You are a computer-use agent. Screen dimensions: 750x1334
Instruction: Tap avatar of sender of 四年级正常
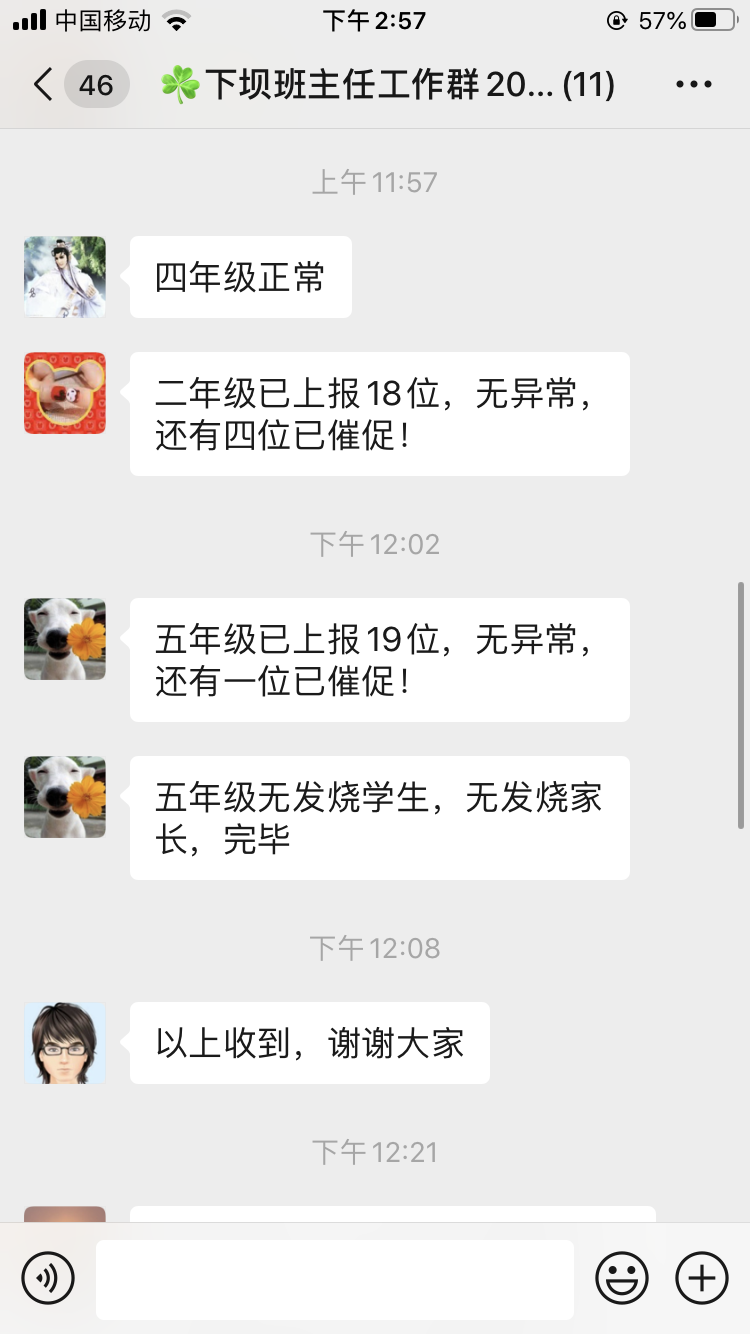pyautogui.click(x=65, y=277)
